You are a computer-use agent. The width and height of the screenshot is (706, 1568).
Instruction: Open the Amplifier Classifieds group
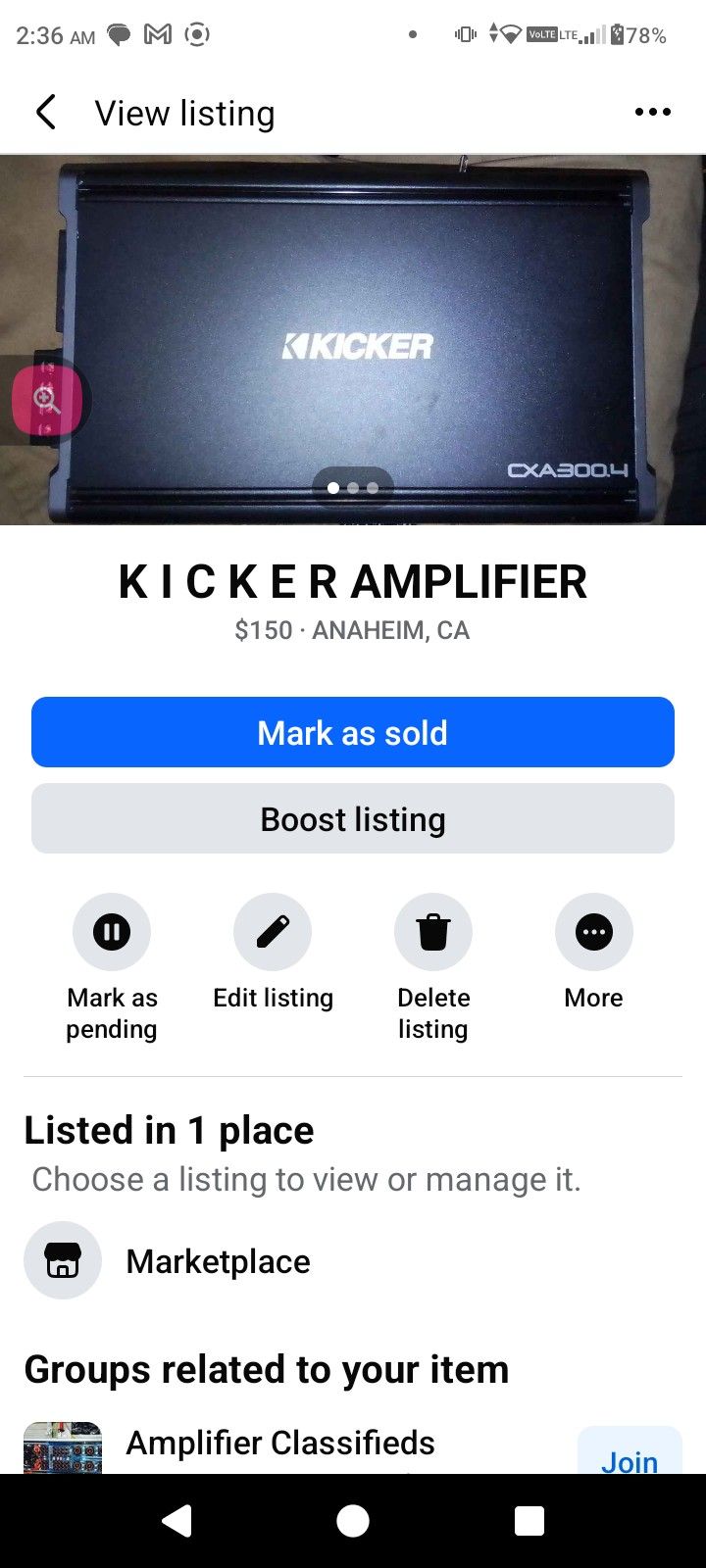tap(280, 1444)
